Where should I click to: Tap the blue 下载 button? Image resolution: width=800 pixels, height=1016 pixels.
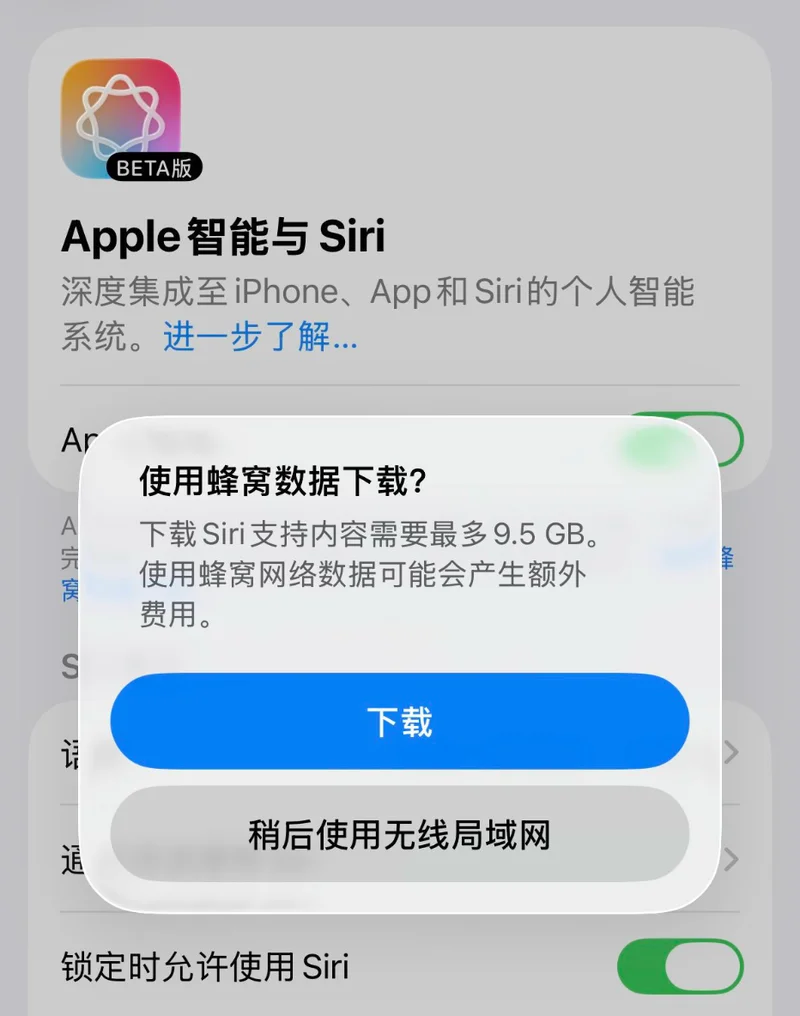(x=400, y=722)
